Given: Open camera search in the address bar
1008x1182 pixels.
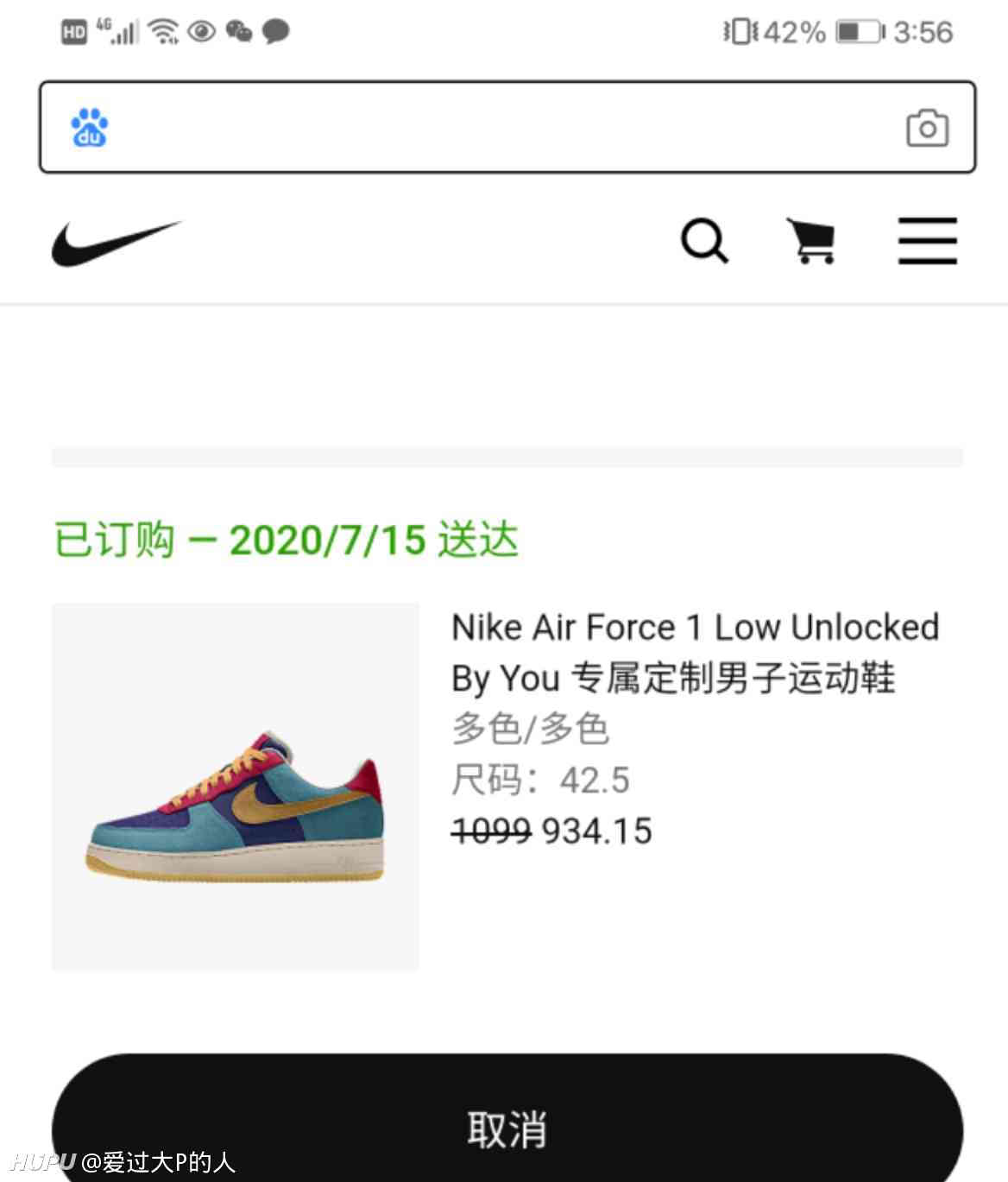Looking at the screenshot, I should (x=927, y=128).
